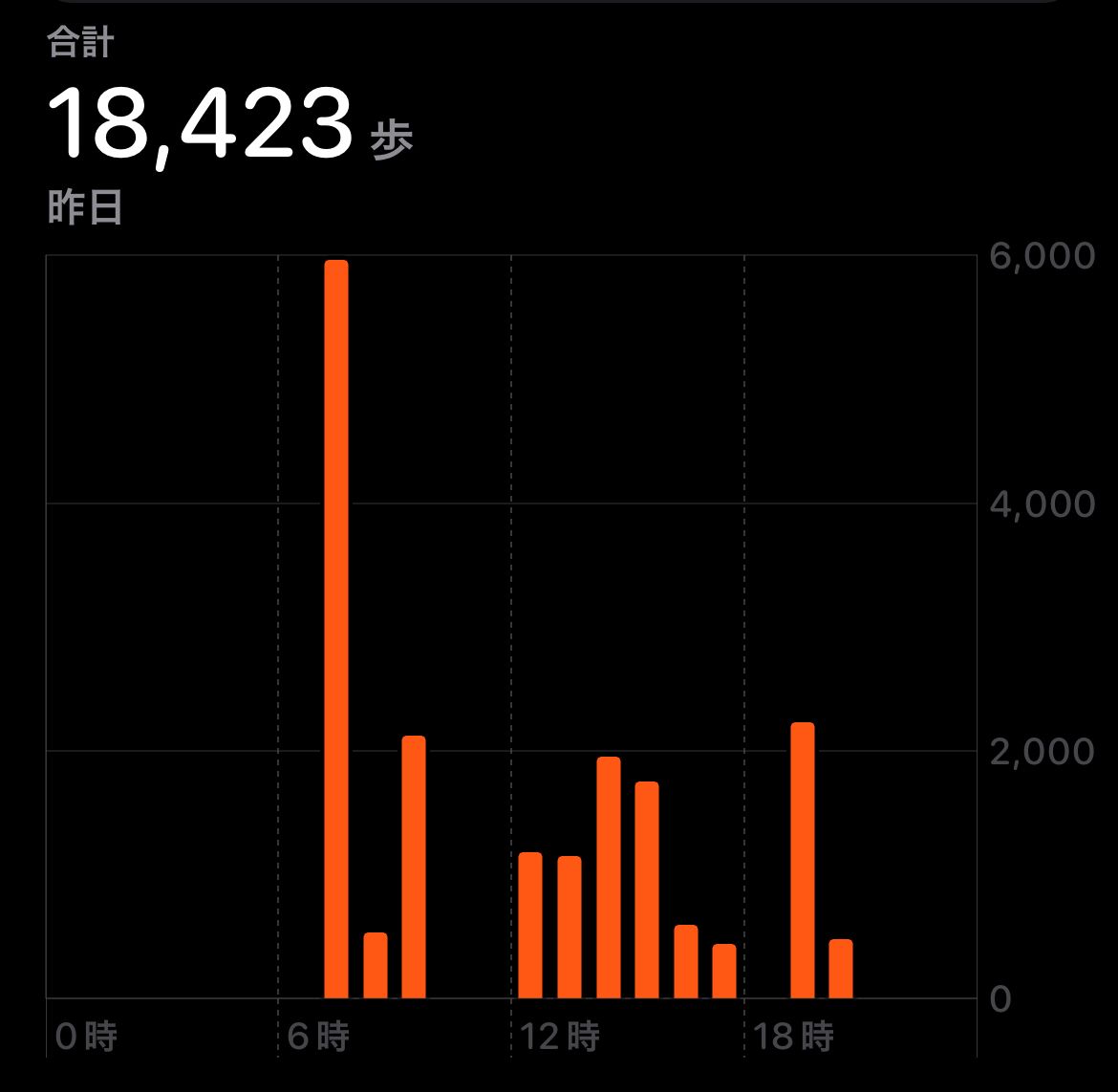Viewport: 1118px width, 1092px height.
Task: Select the 12時 step bar
Action: click(x=530, y=925)
